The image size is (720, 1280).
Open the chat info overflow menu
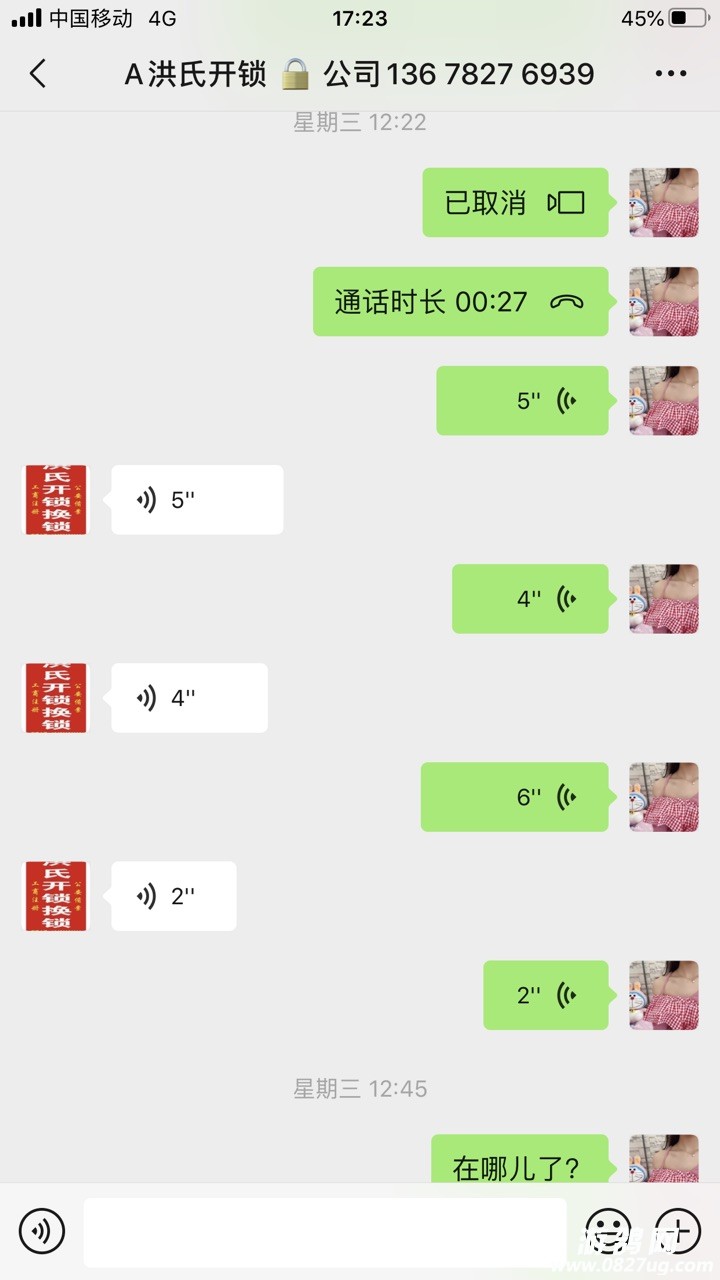pos(670,73)
